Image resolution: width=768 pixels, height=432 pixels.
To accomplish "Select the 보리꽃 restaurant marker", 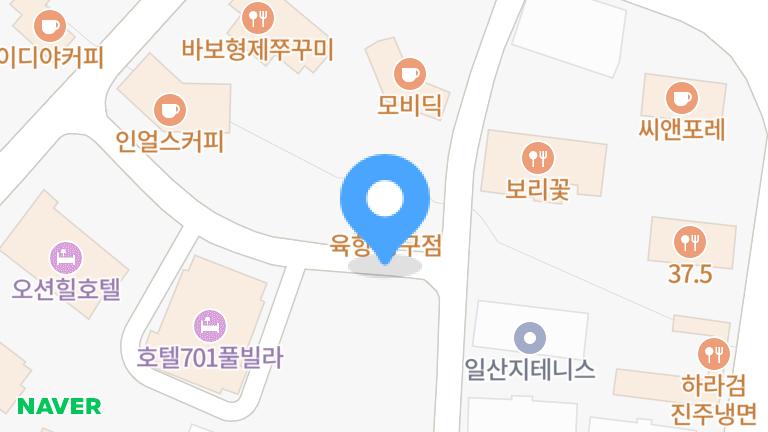I will pos(538,157).
